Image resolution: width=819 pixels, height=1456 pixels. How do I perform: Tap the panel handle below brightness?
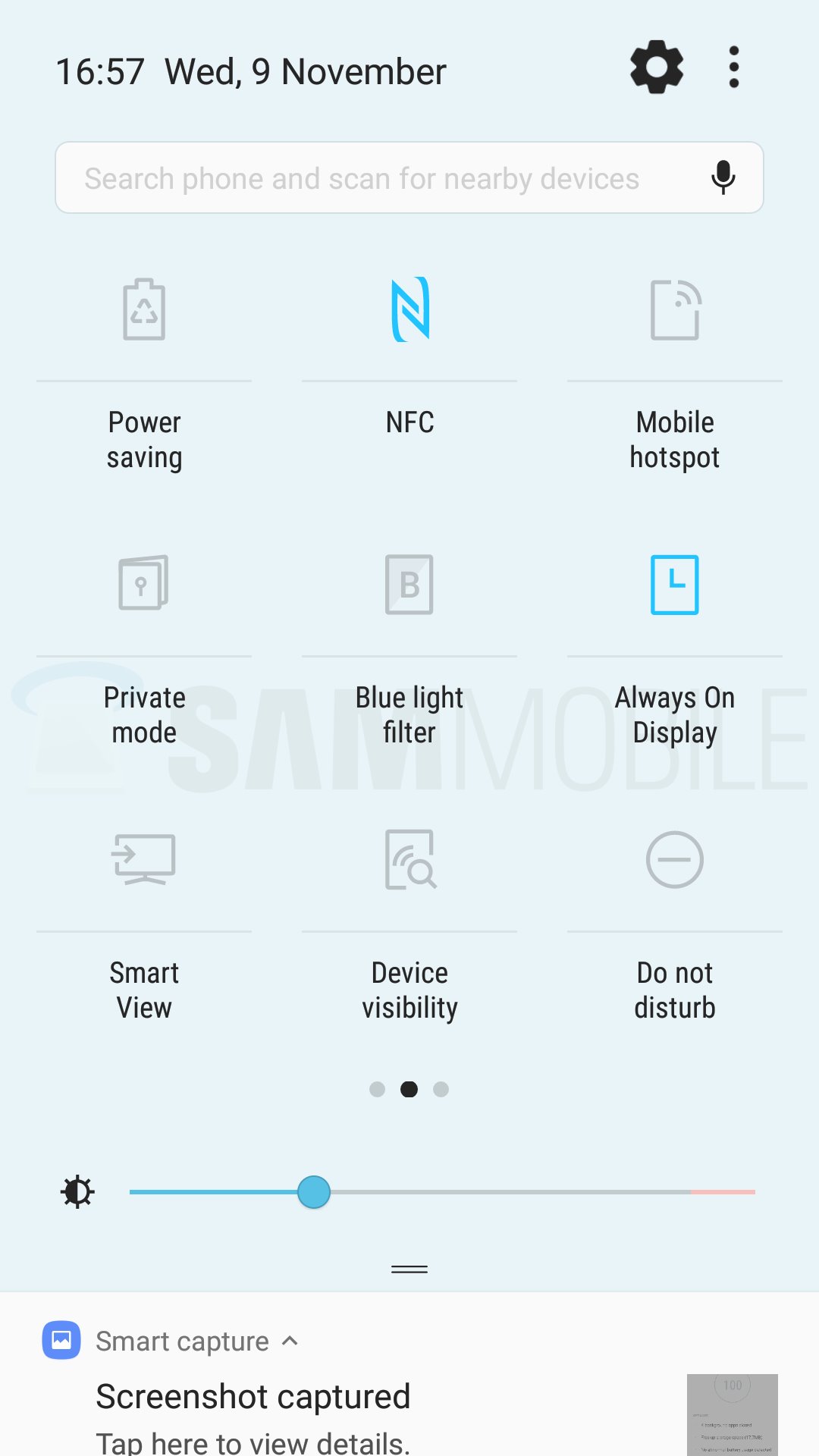(x=409, y=1269)
